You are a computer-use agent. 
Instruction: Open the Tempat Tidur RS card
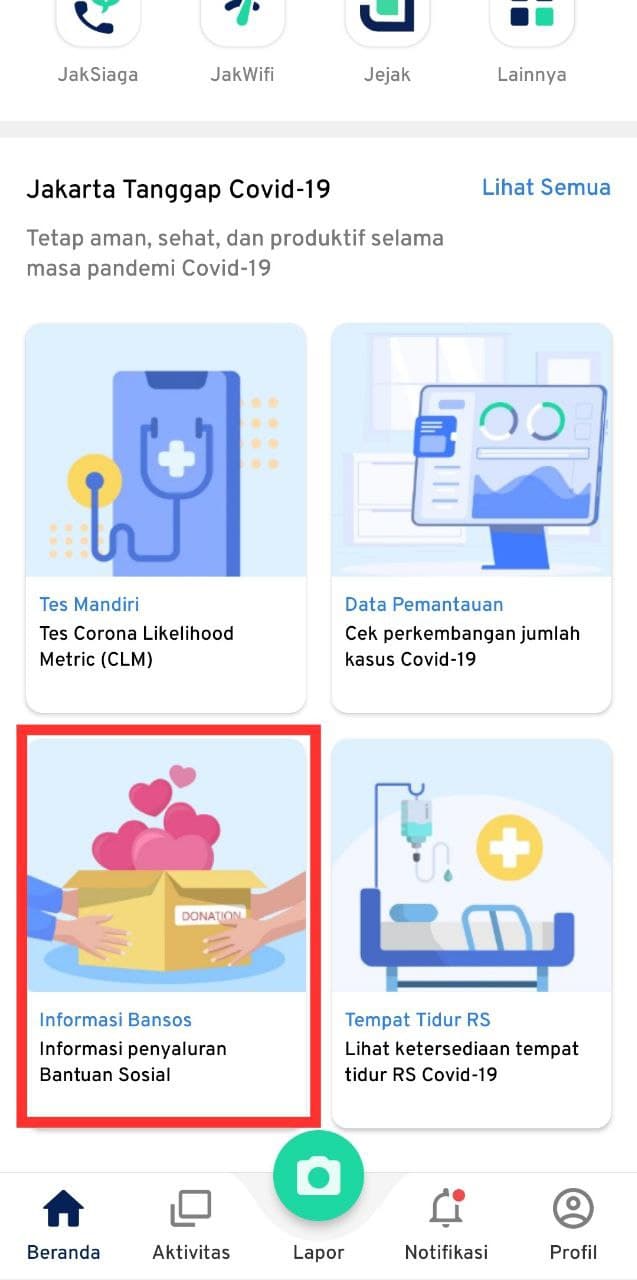pyautogui.click(x=471, y=932)
